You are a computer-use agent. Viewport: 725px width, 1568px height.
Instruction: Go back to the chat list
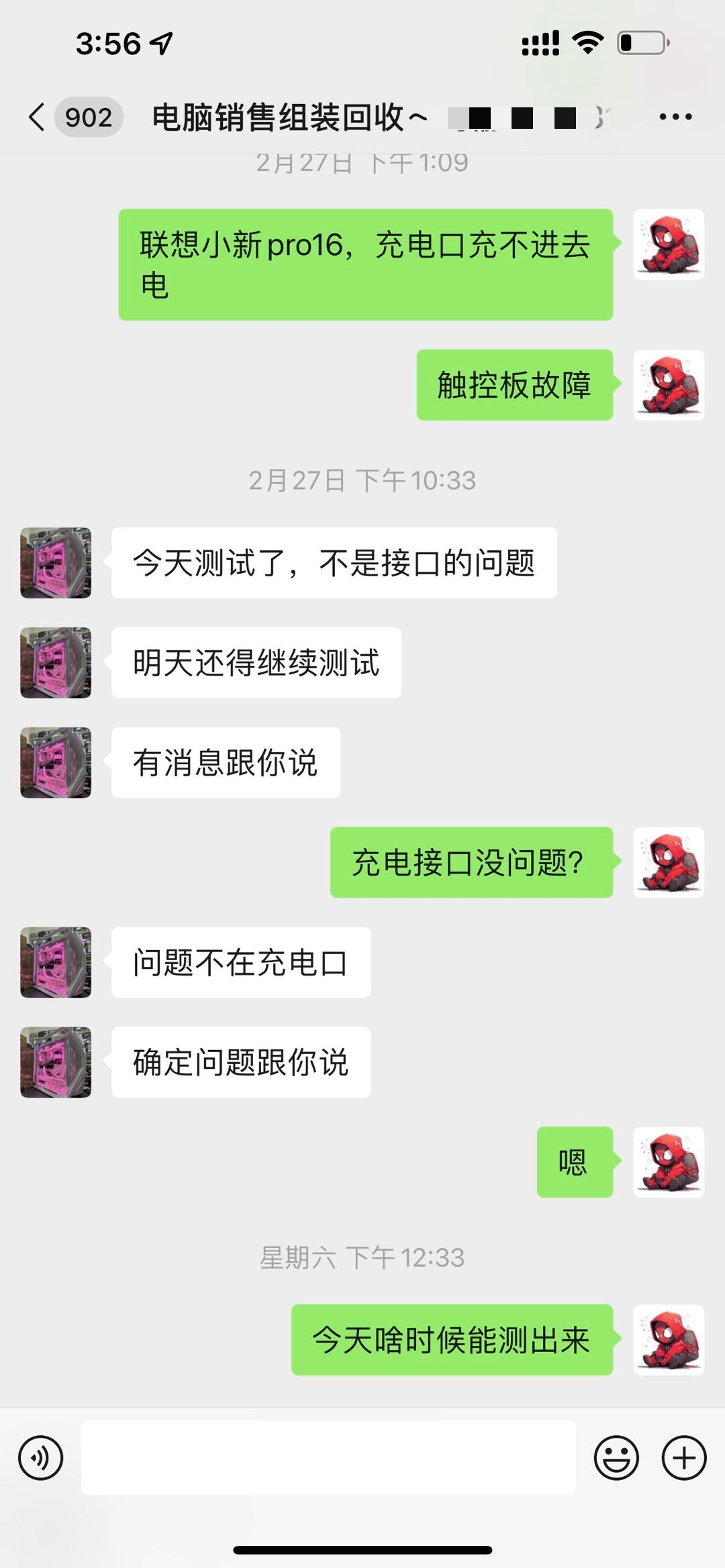tap(38, 117)
